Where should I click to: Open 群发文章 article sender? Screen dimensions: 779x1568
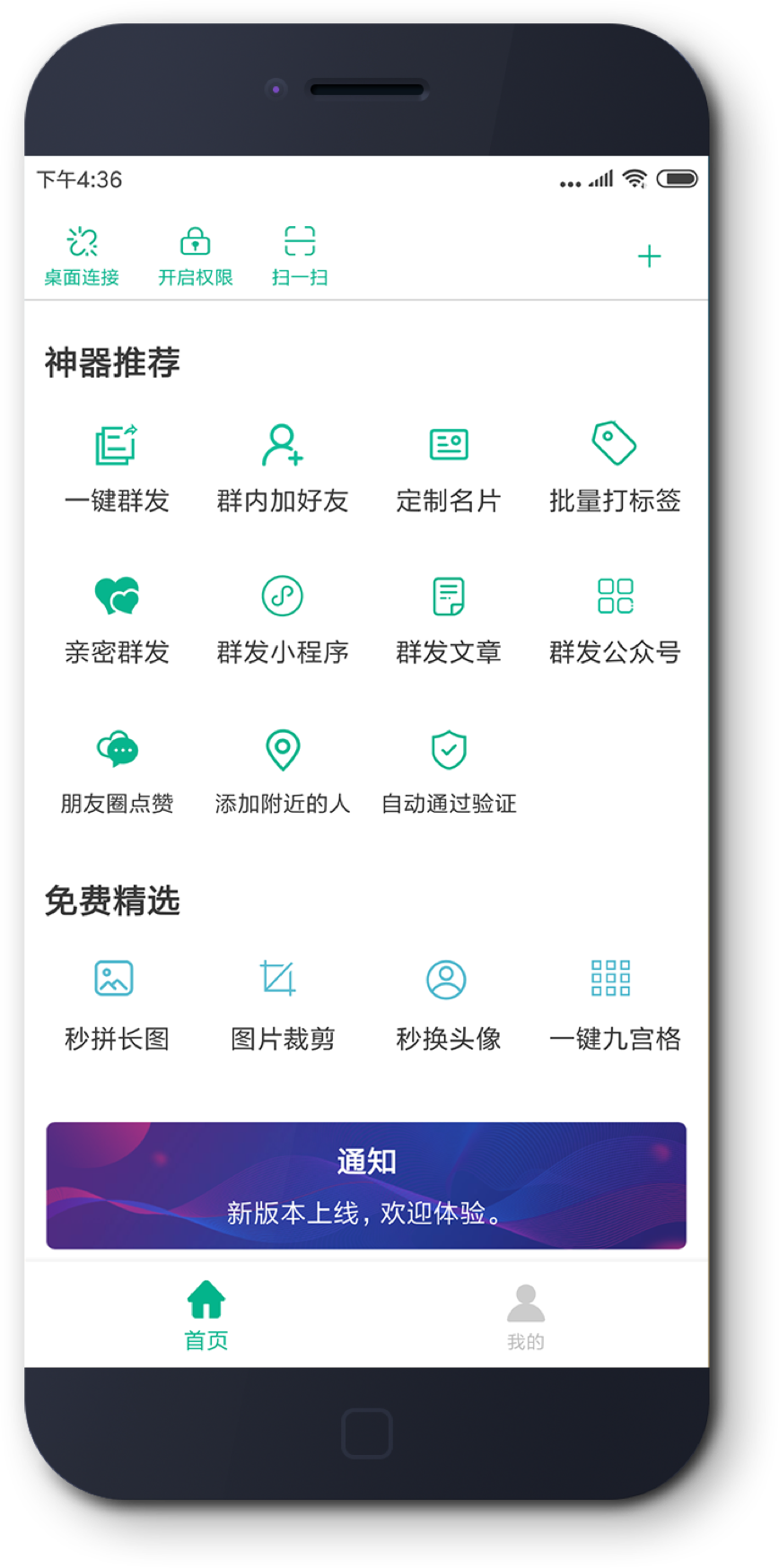449,620
